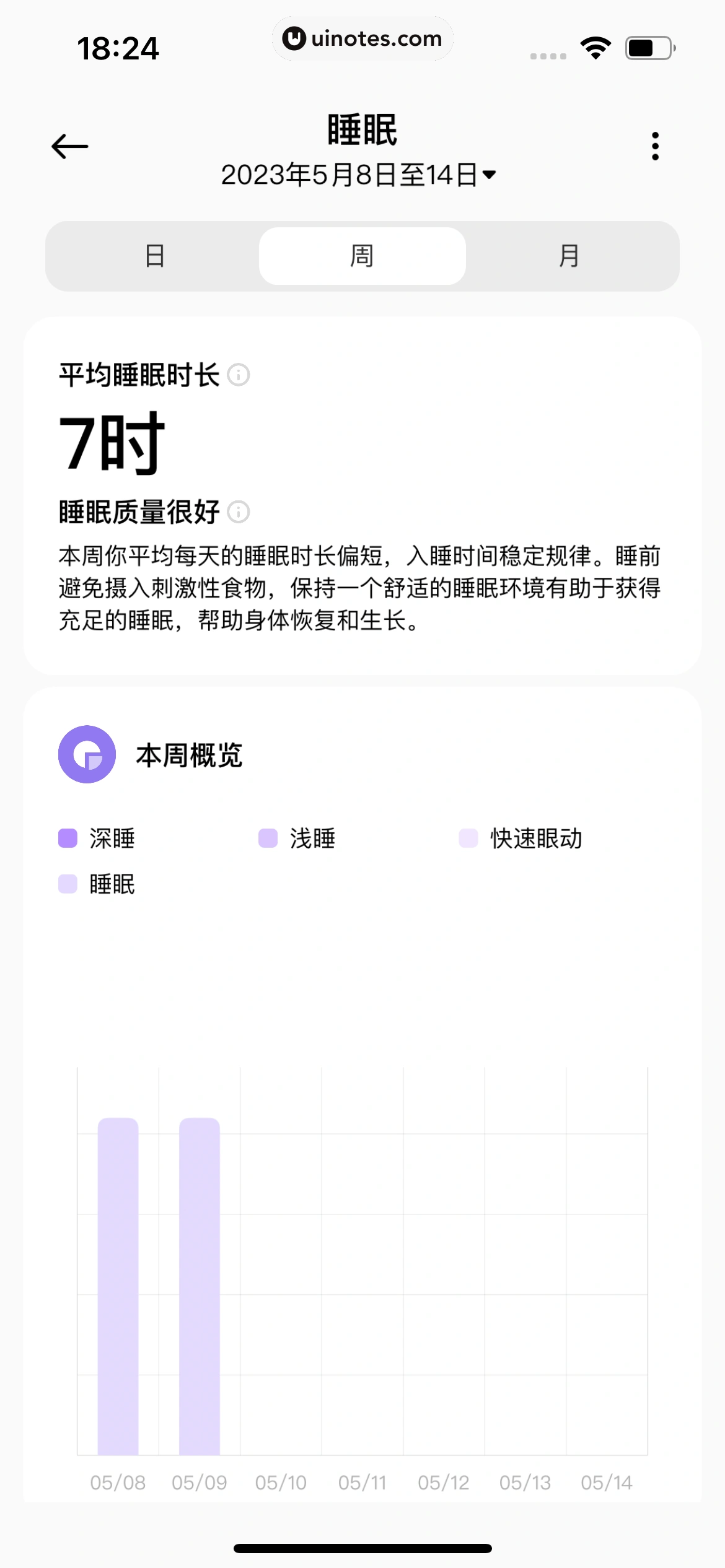The width and height of the screenshot is (725, 1568).
Task: Open the three-dot overflow menu
Action: click(x=655, y=147)
